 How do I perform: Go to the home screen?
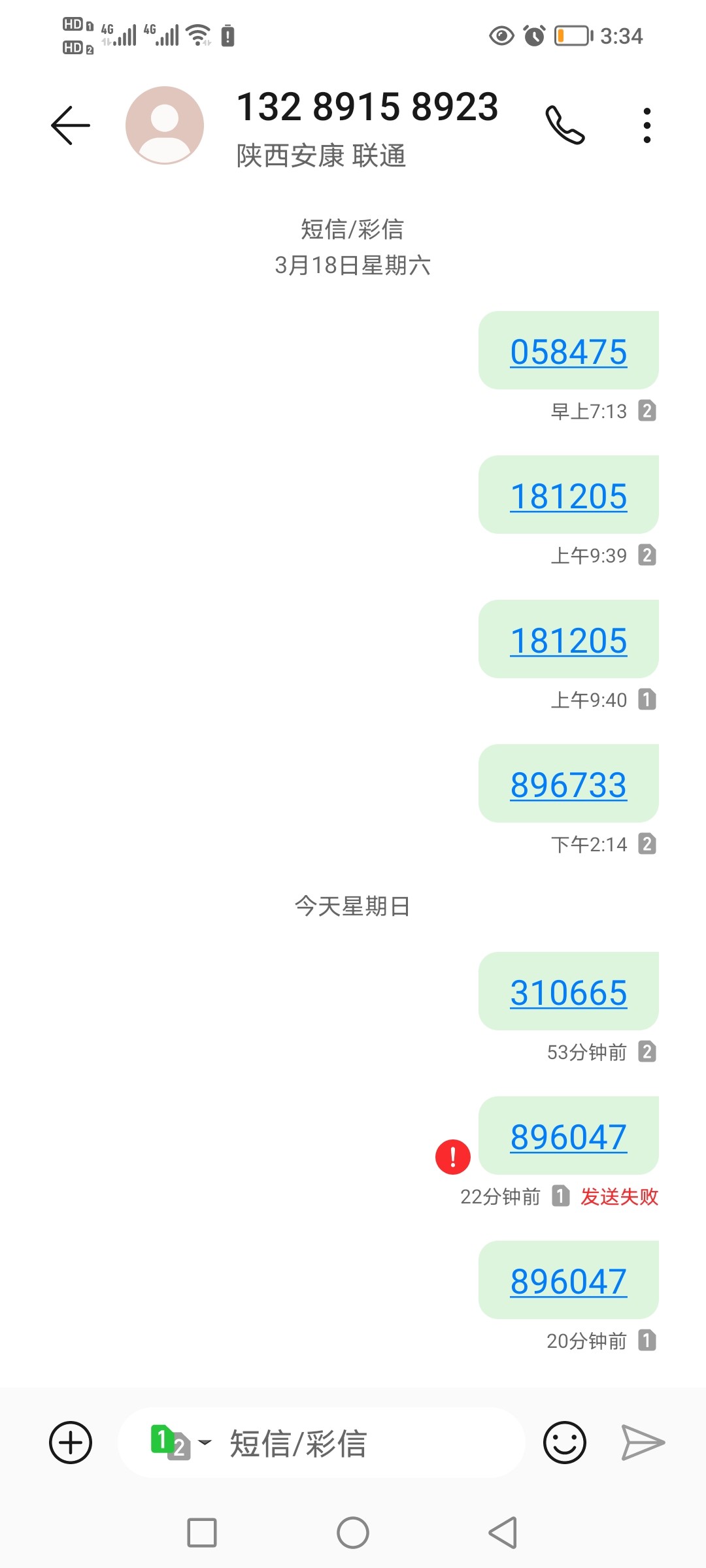(353, 1533)
